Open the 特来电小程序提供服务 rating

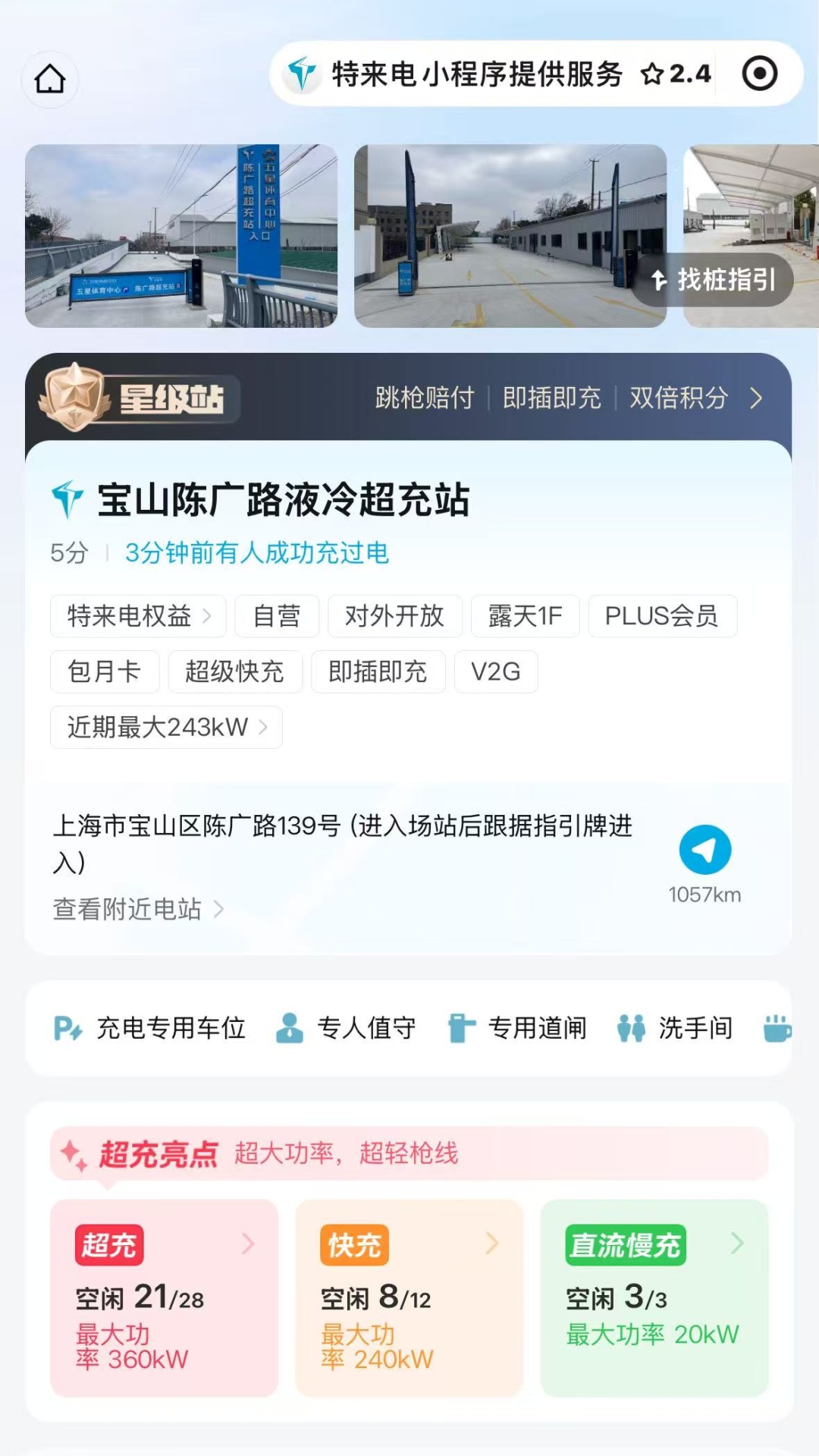point(675,74)
